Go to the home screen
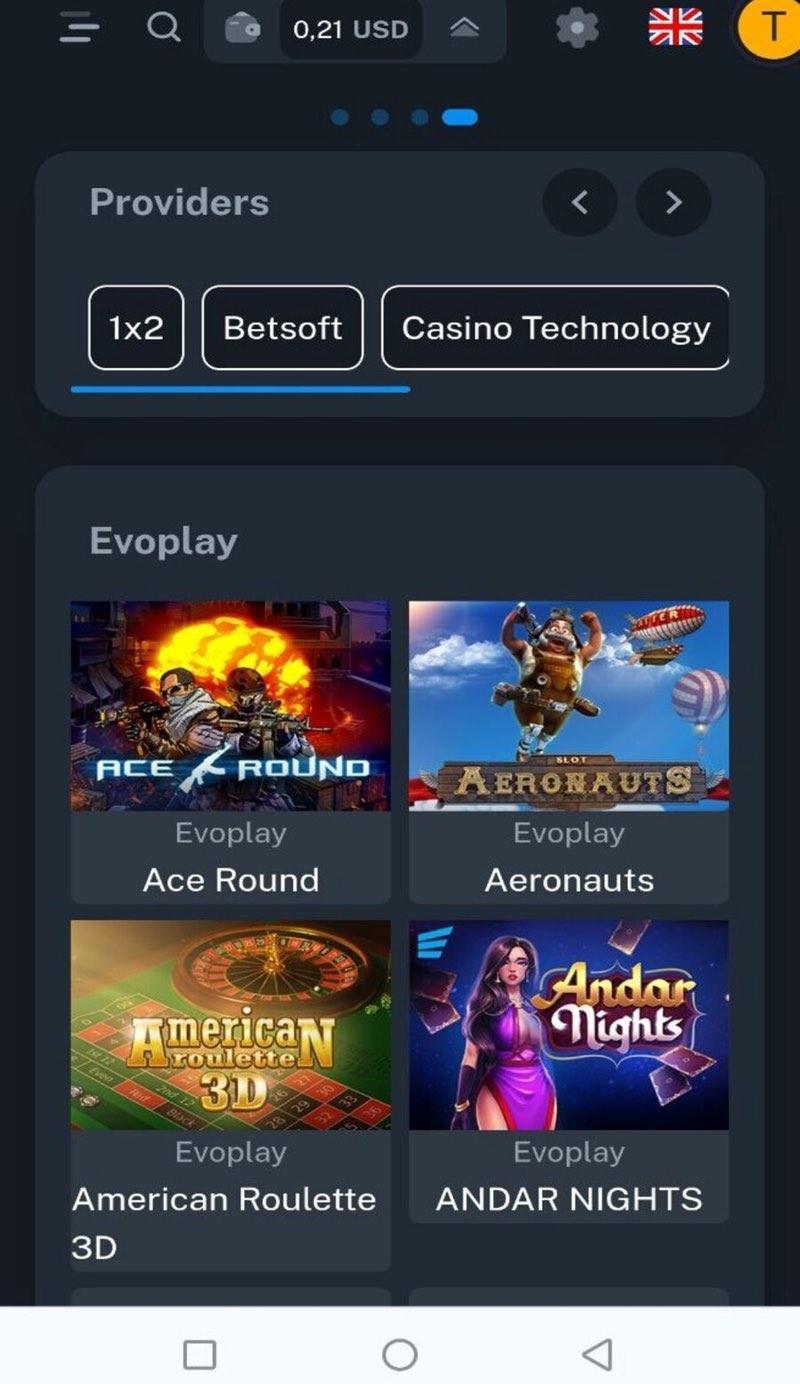The height and width of the screenshot is (1384, 800). (x=400, y=1355)
